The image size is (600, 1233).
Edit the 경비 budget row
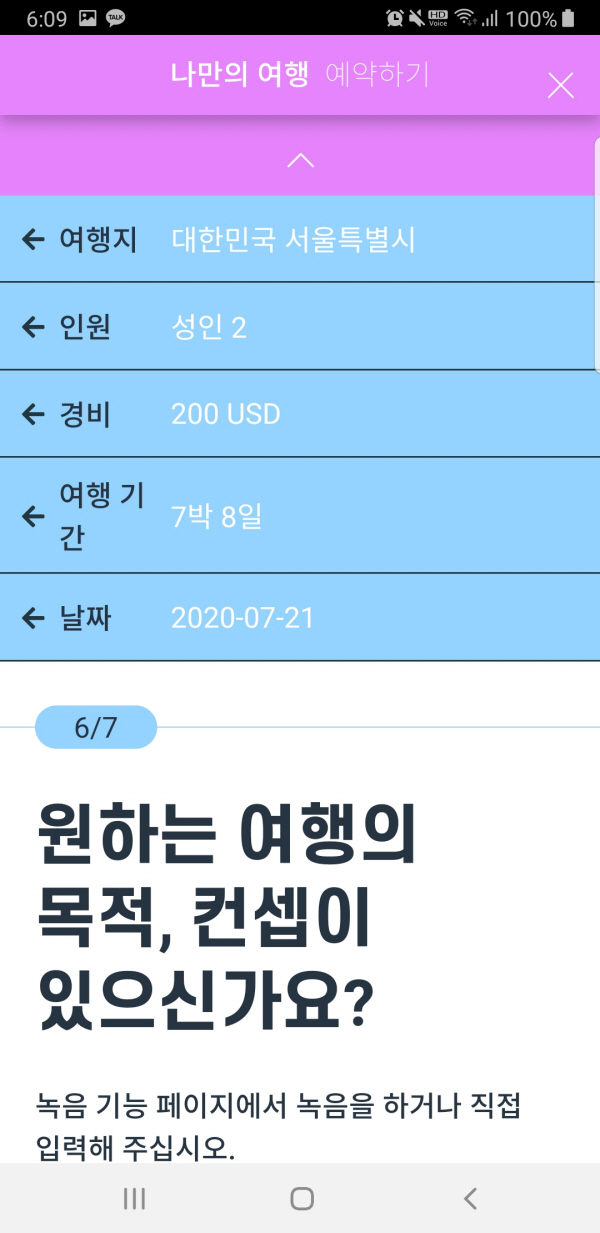pos(34,413)
